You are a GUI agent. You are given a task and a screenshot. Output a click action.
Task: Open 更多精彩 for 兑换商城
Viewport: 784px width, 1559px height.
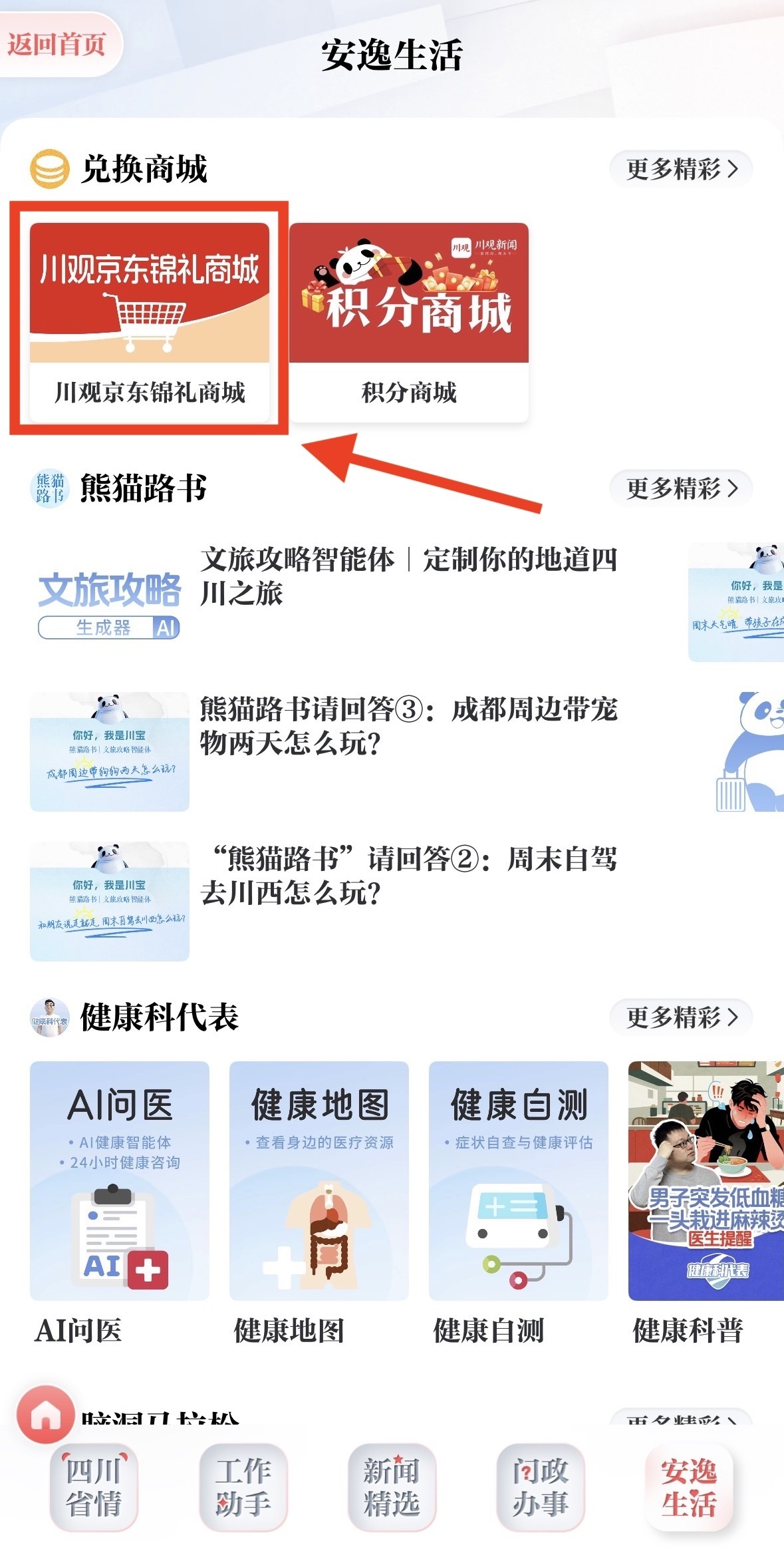(680, 169)
